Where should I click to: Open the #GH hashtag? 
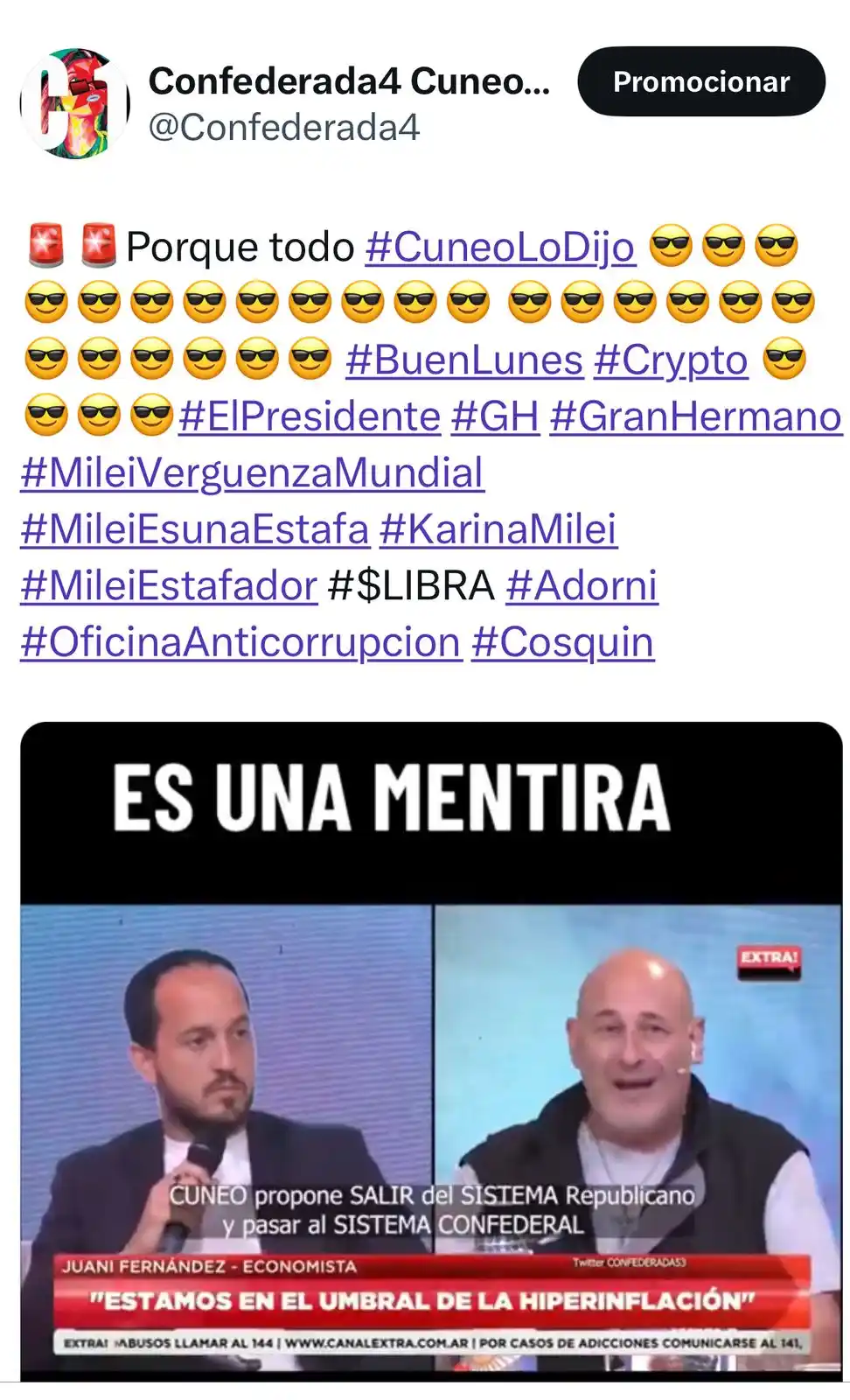495,416
